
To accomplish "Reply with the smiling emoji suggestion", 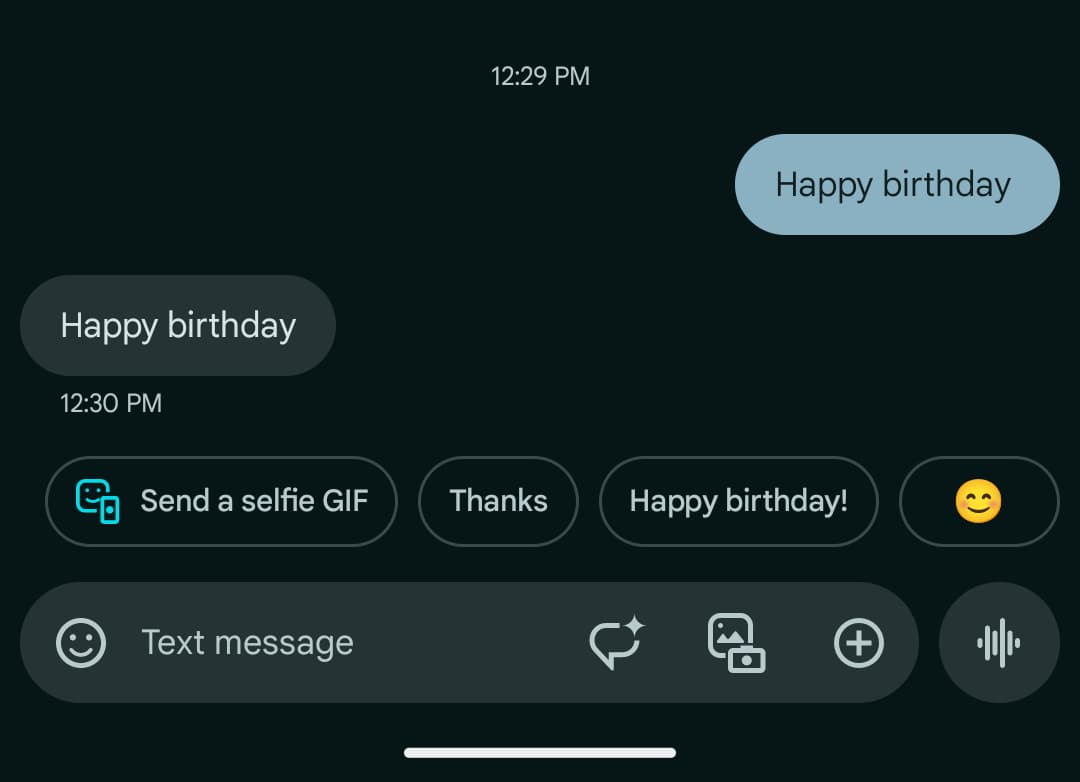I will tap(978, 501).
